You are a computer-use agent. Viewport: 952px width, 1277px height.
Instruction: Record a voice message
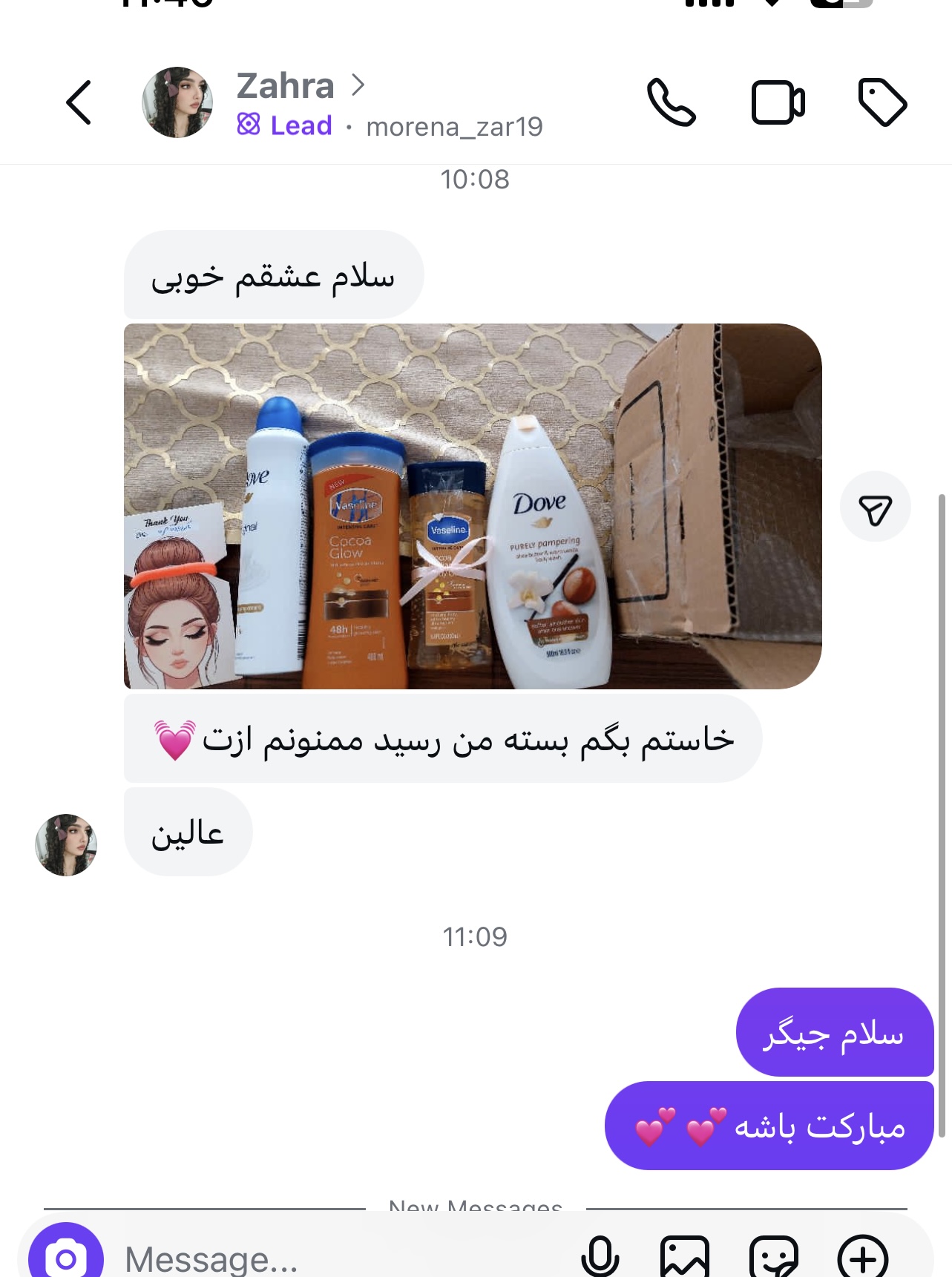(x=600, y=1257)
